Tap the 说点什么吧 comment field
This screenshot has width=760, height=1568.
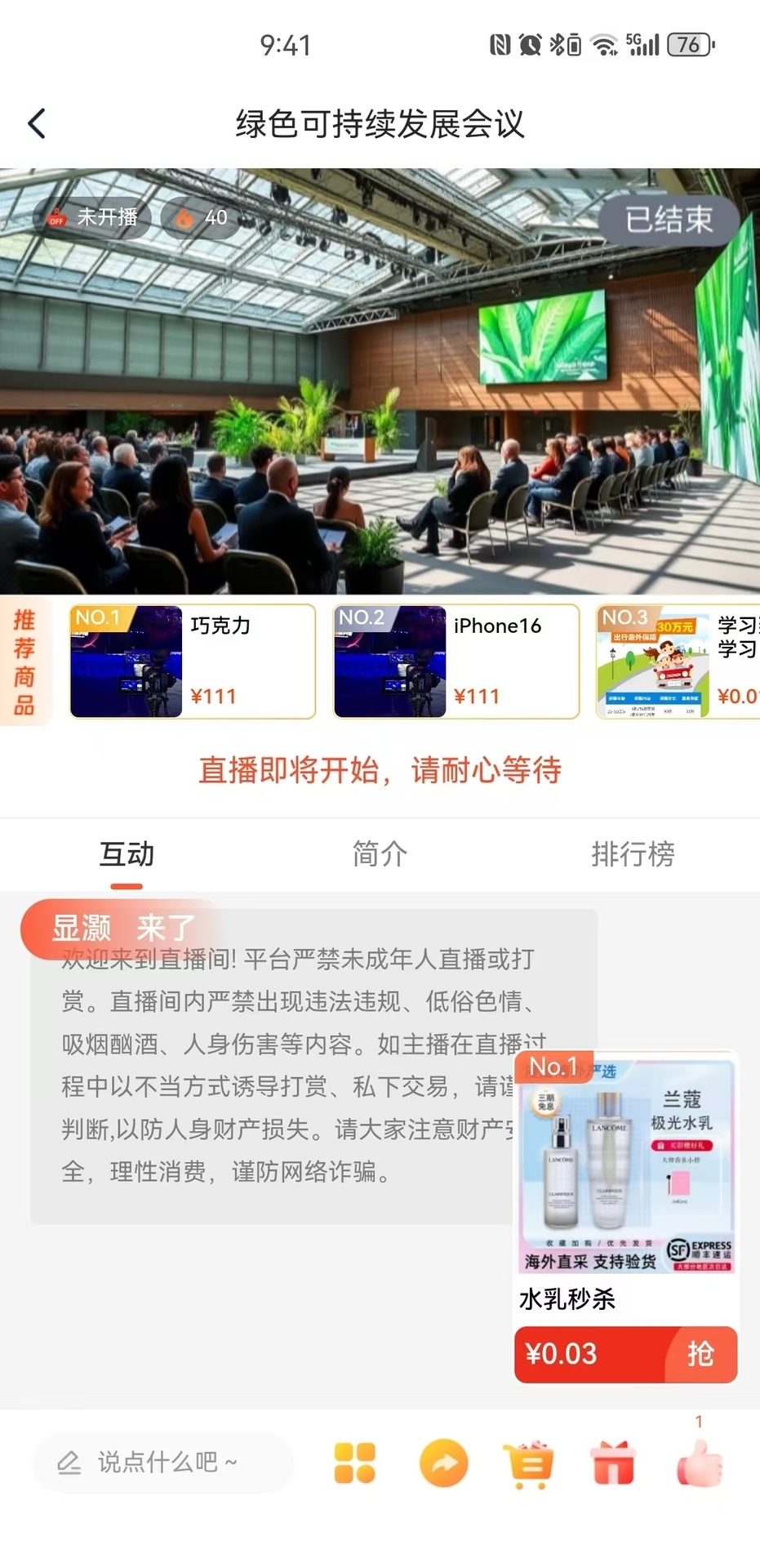coord(163,1462)
